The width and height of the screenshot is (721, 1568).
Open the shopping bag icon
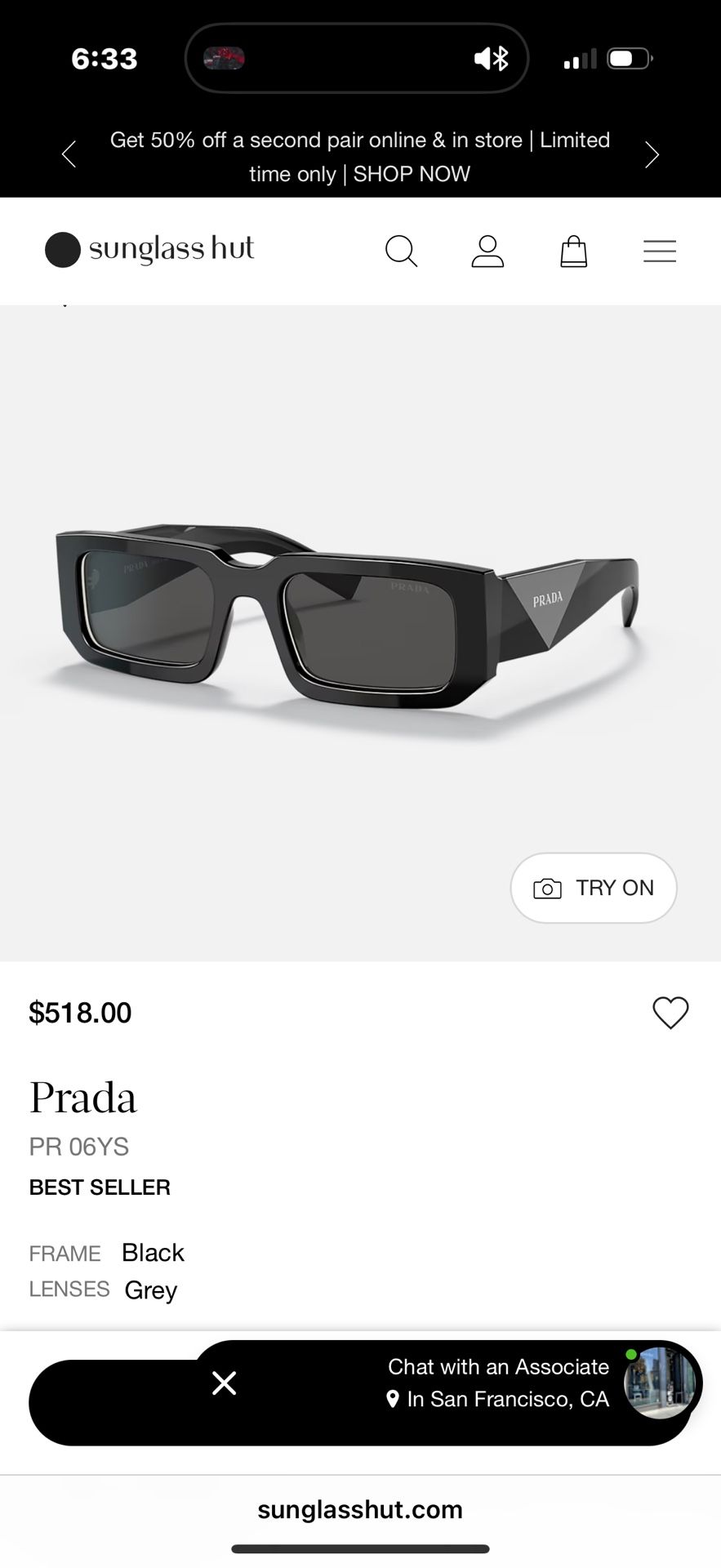(x=573, y=251)
